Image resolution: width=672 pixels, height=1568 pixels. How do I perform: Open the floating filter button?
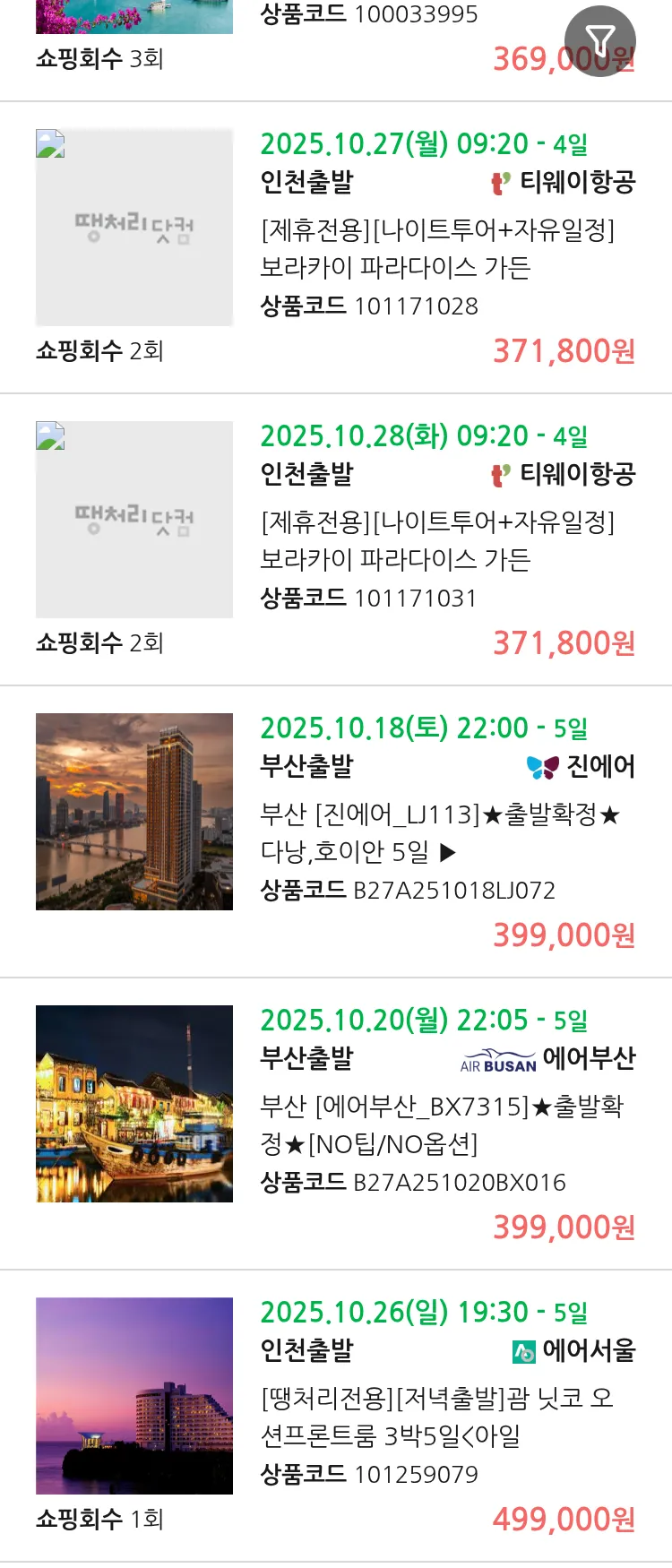click(x=599, y=40)
